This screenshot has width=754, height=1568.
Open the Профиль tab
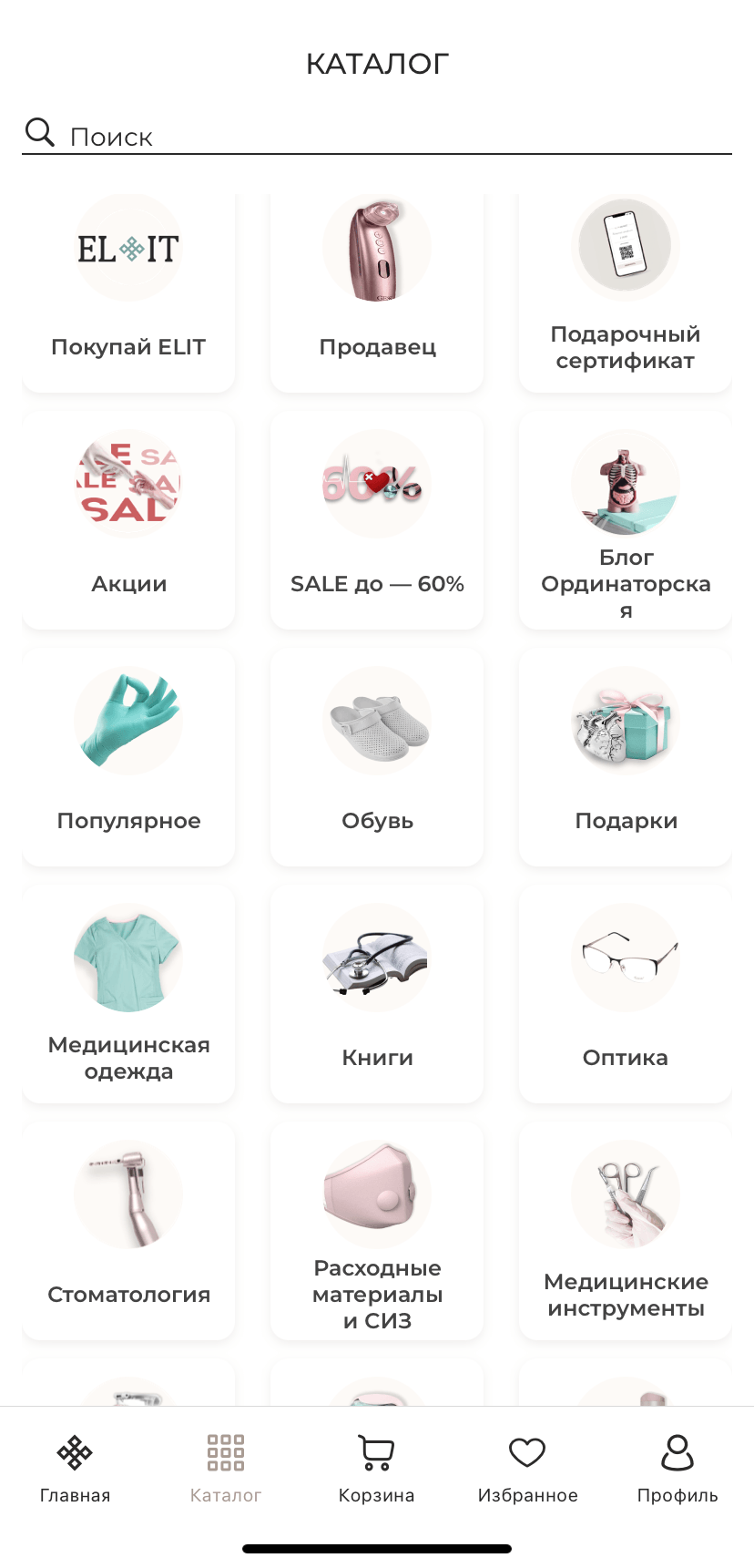(x=678, y=1468)
